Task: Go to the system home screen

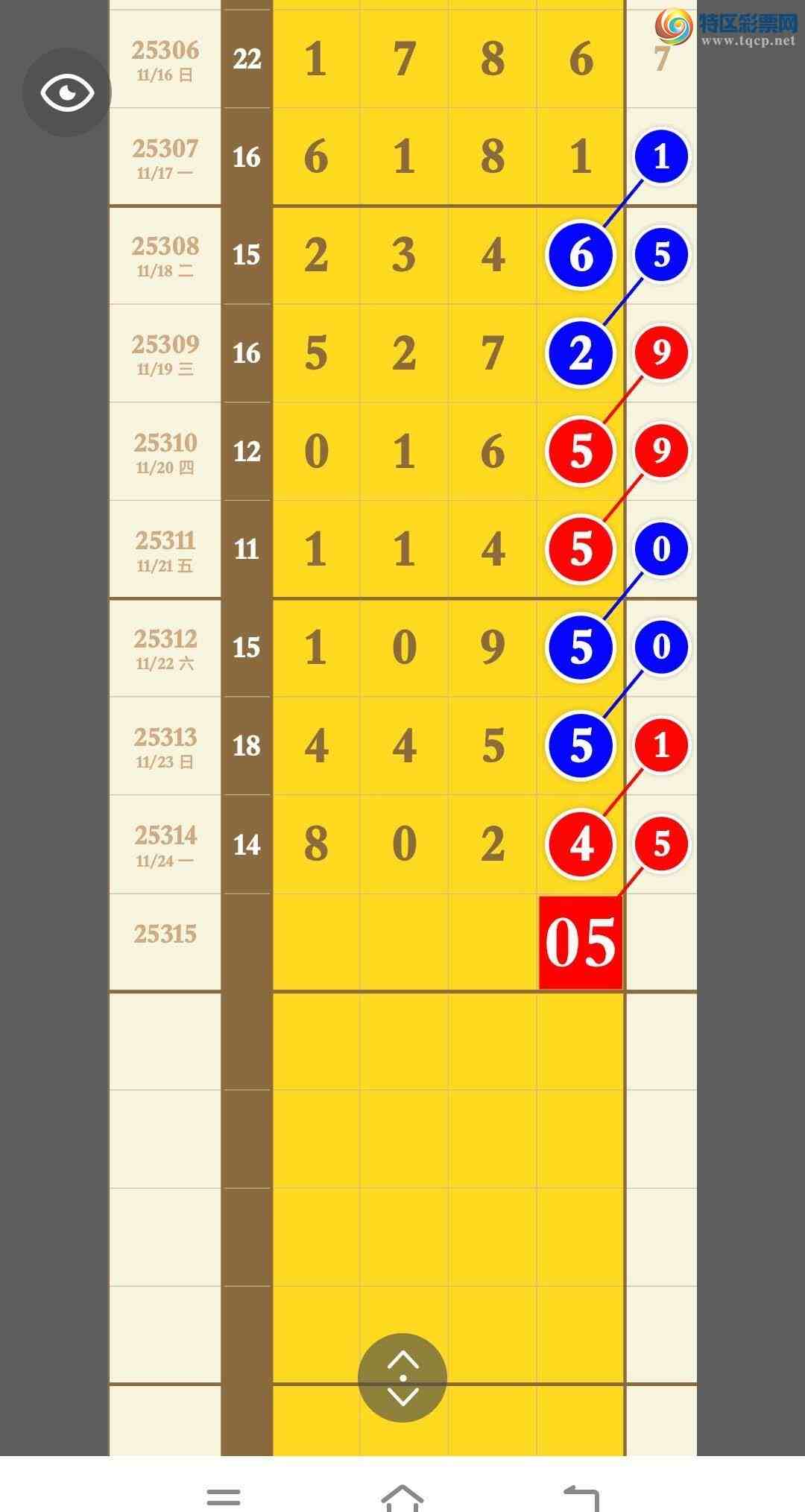Action: pos(402,1496)
